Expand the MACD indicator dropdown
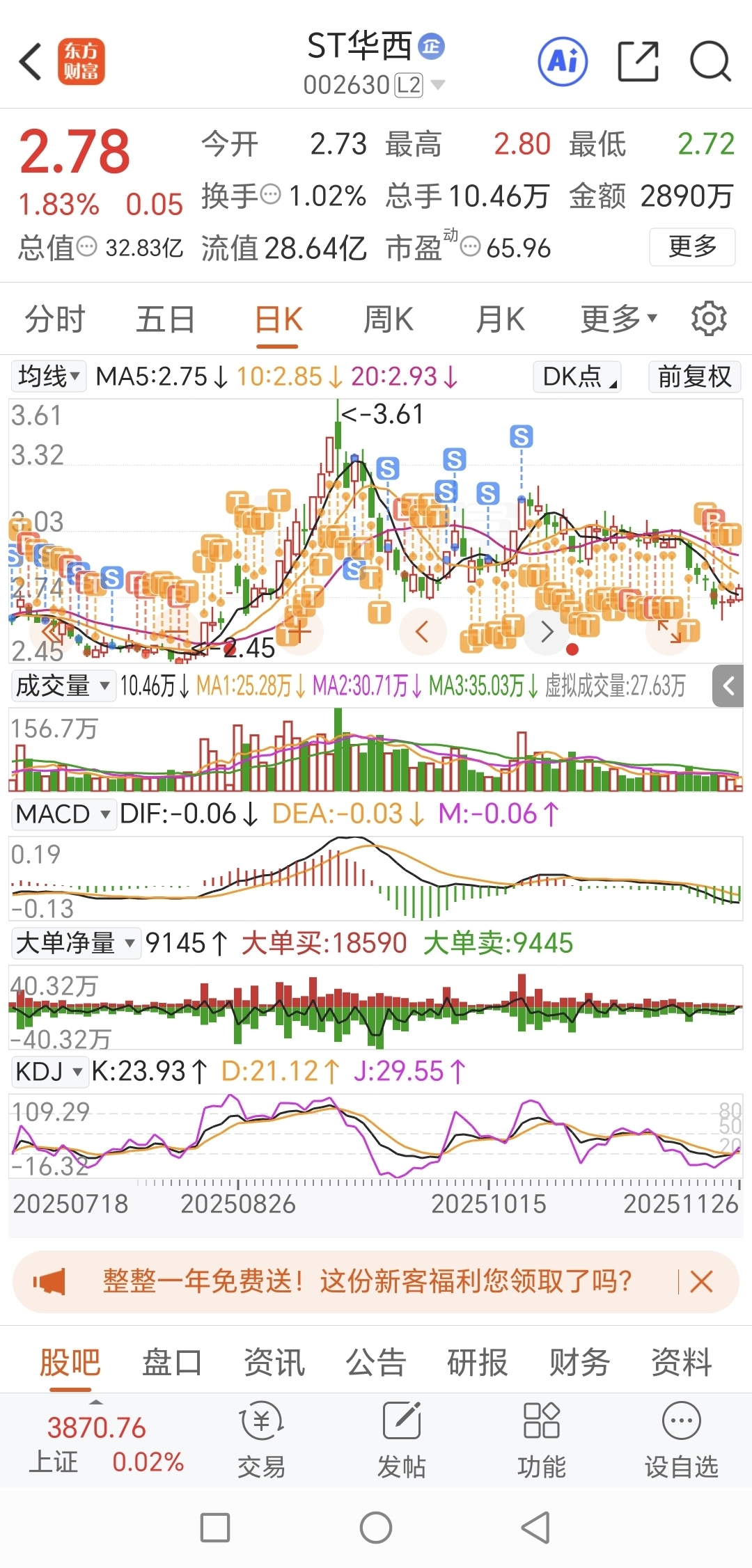The height and width of the screenshot is (1568, 752). tap(63, 814)
